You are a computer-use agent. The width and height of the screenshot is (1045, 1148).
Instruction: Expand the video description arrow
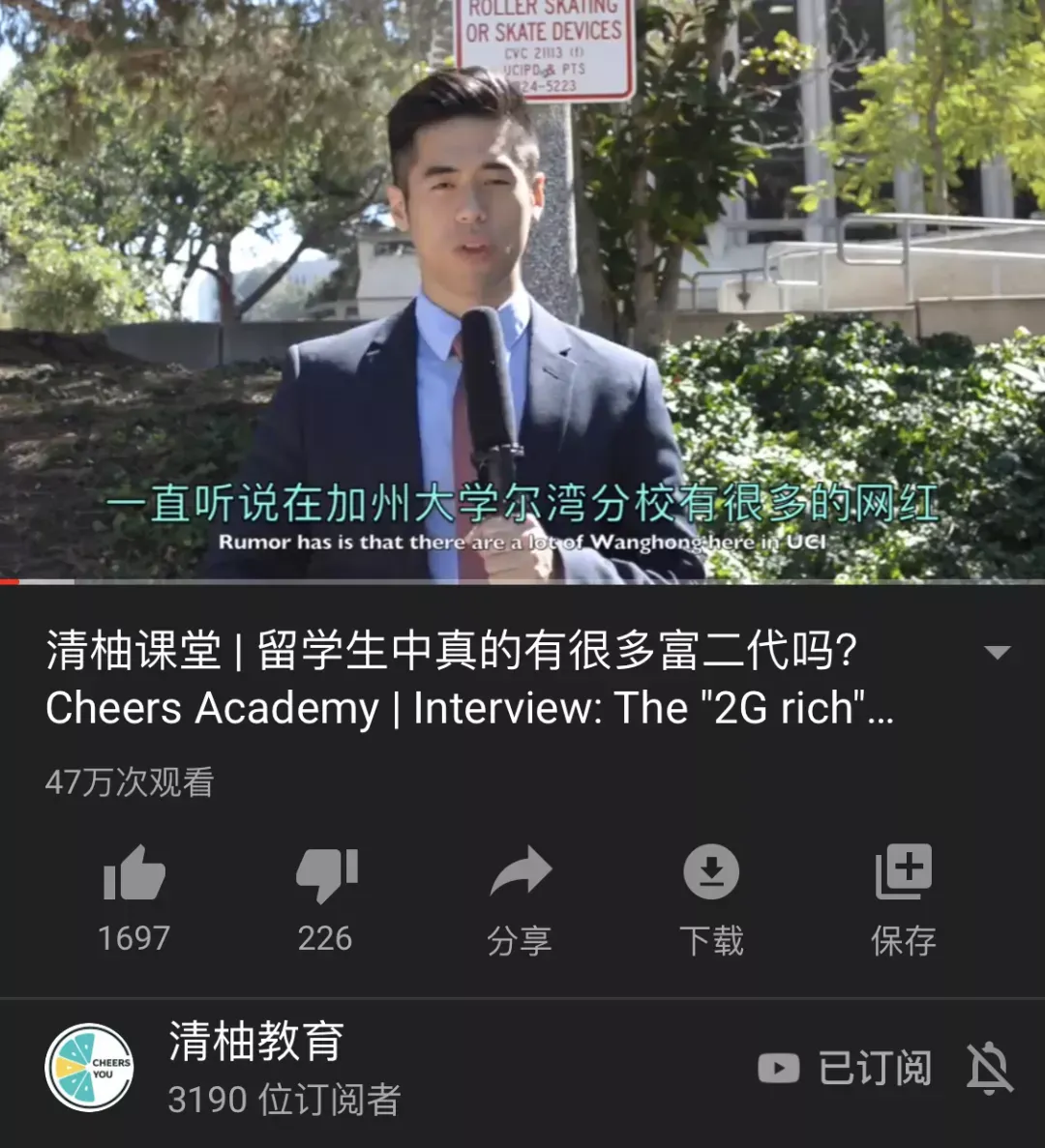tap(997, 653)
